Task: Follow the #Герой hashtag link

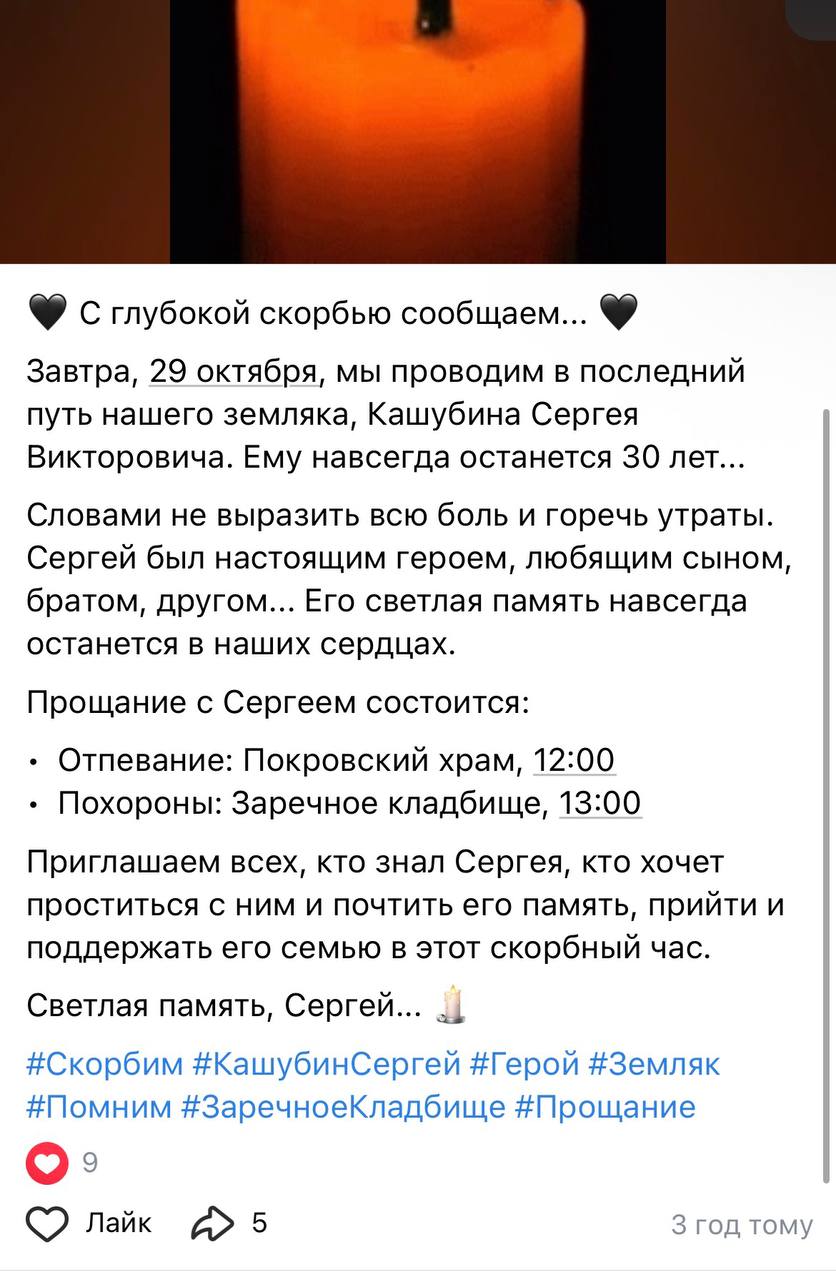Action: pyautogui.click(x=525, y=1063)
